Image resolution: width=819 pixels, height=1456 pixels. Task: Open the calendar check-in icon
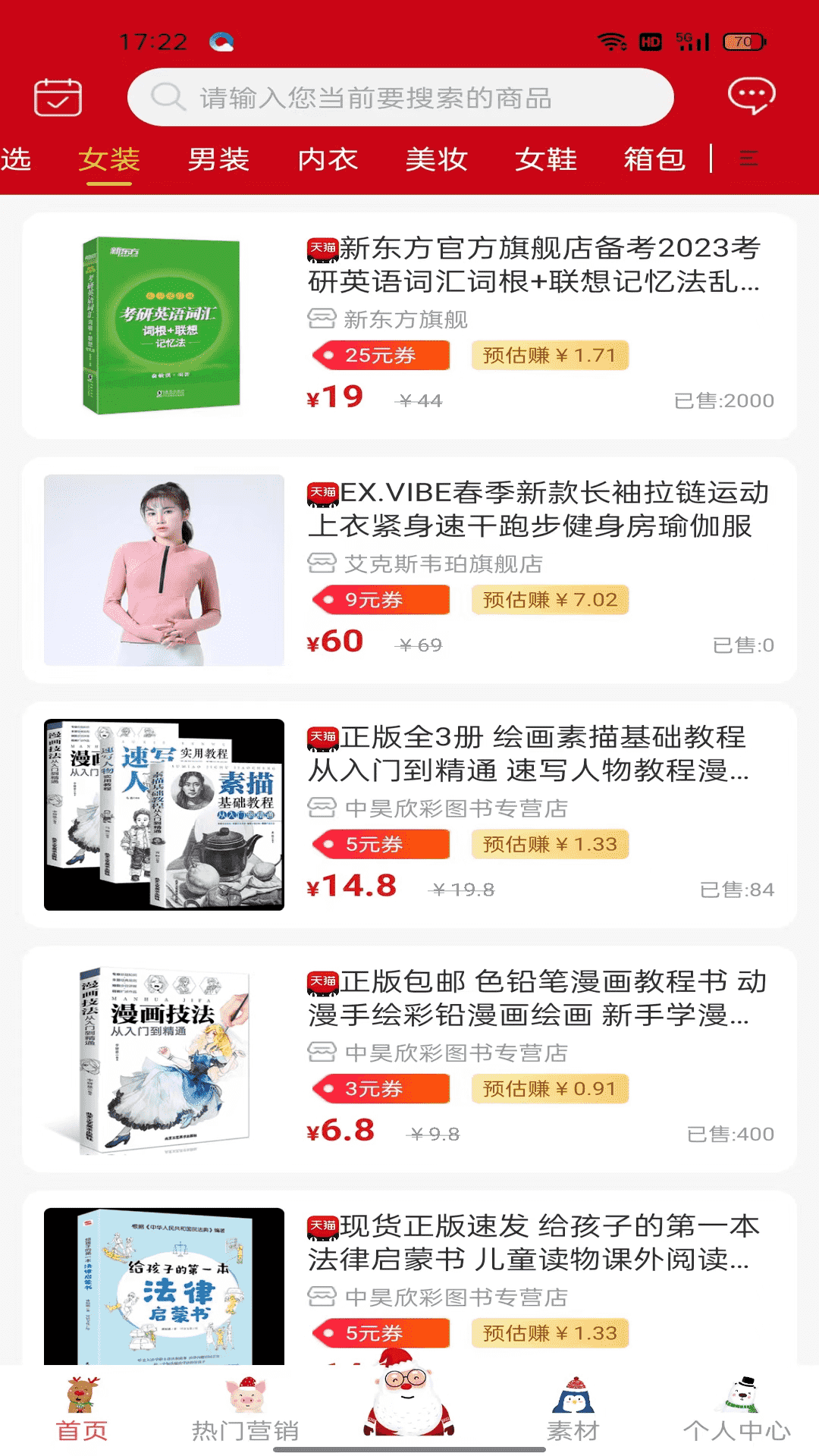(58, 97)
